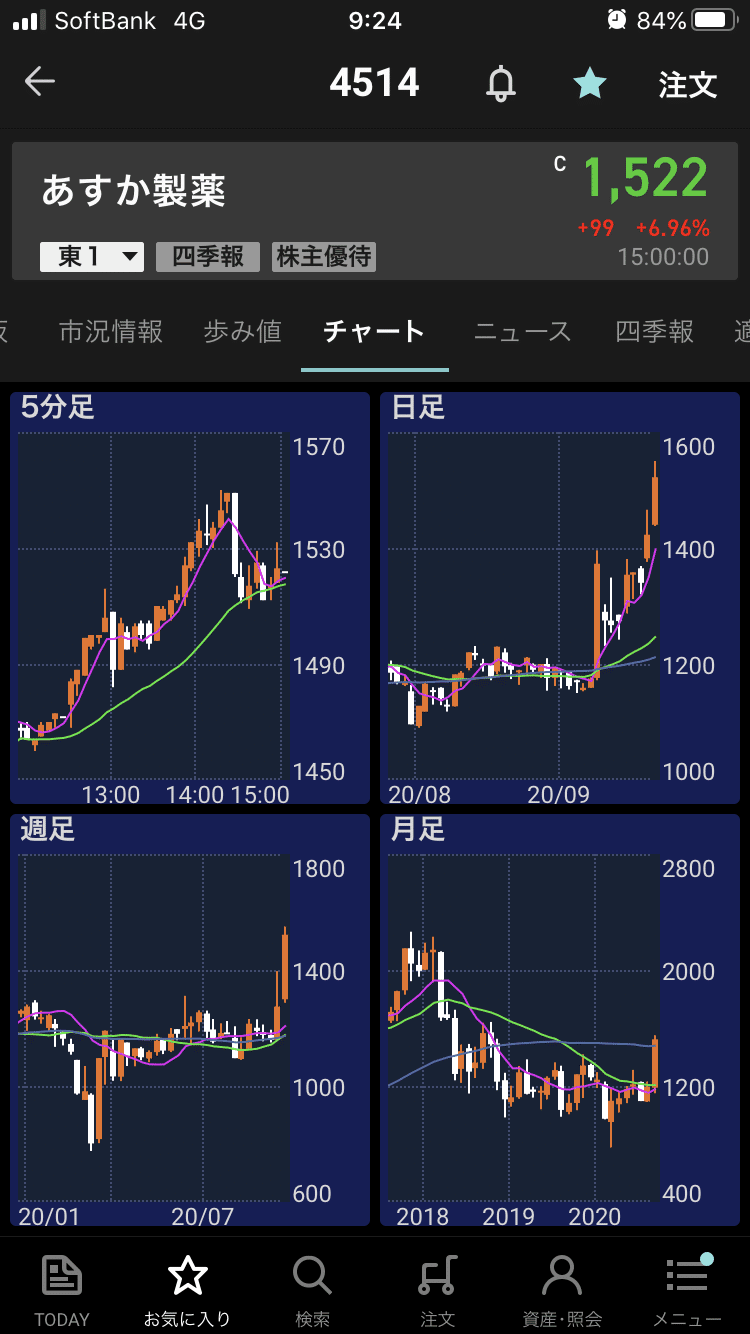Open the 検索 search icon

coord(311,1277)
